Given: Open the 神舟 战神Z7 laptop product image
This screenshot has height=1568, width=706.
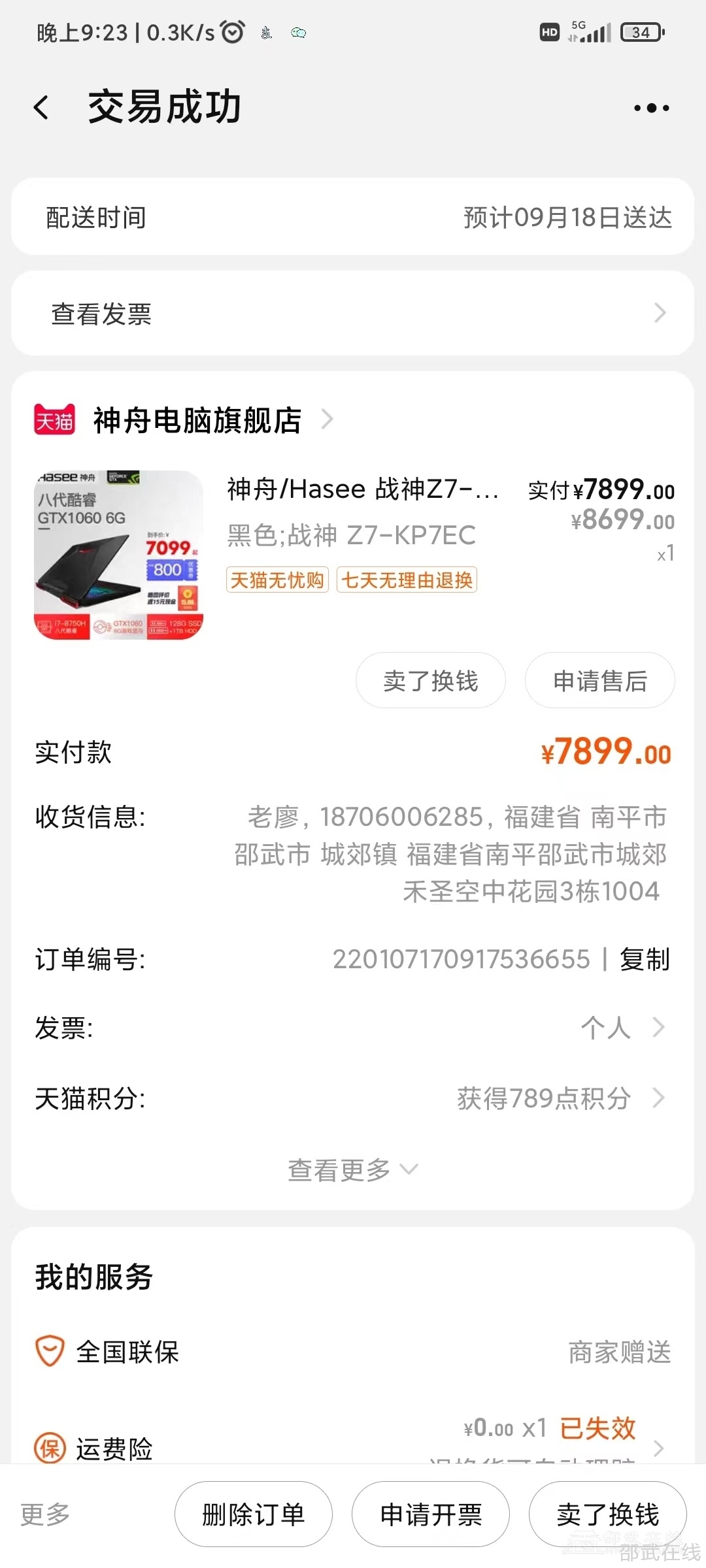Looking at the screenshot, I should click(x=119, y=555).
